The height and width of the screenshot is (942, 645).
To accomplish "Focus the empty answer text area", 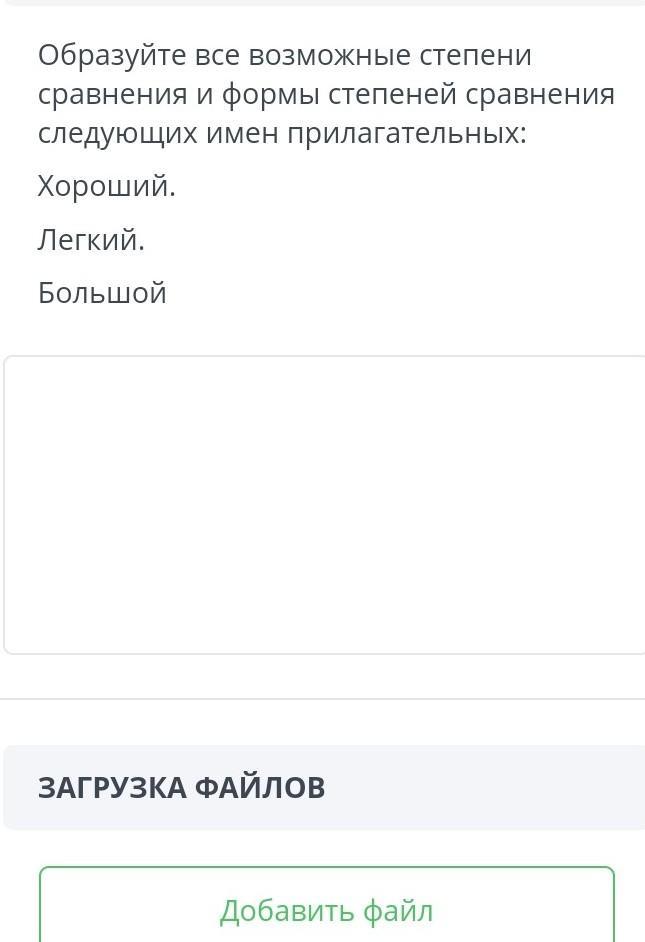I will 325,505.
